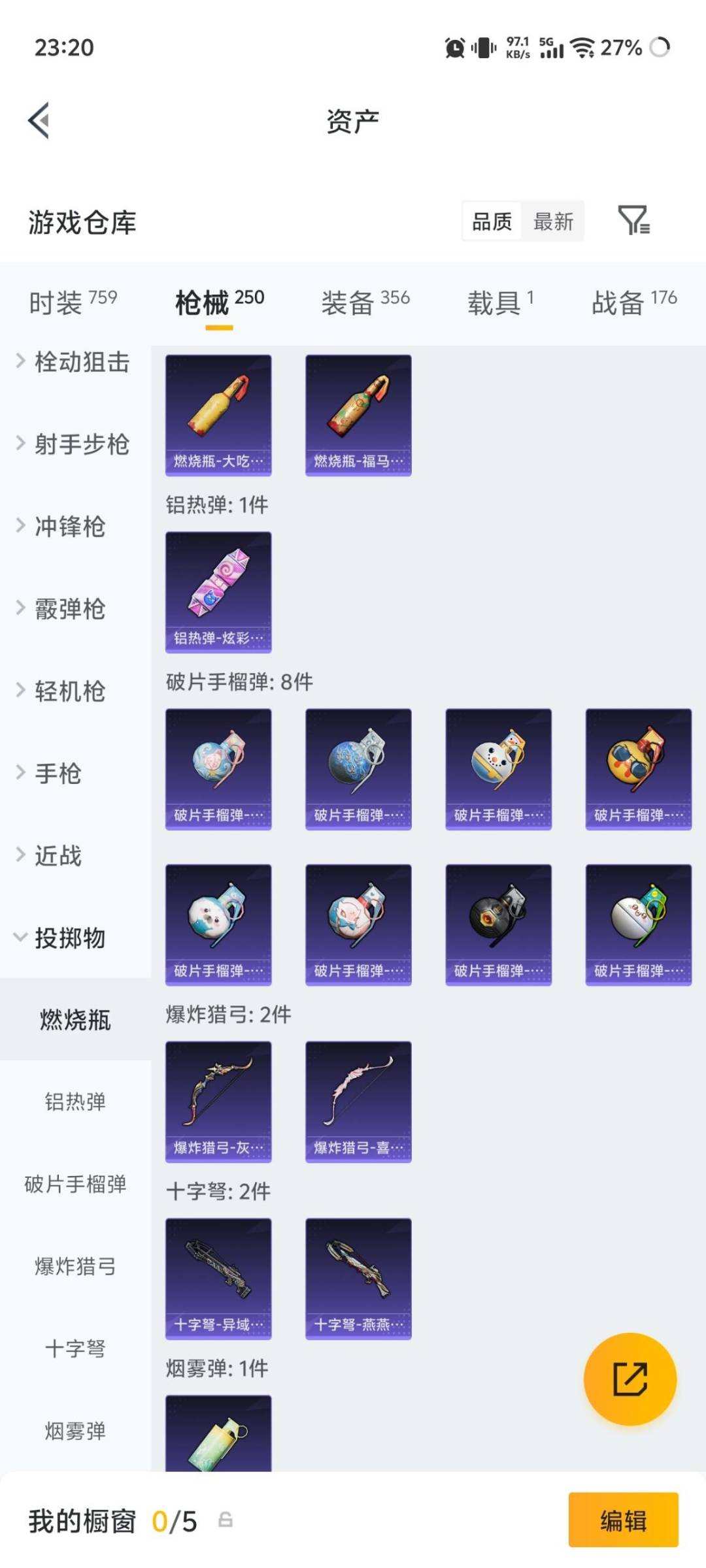Sort items by 品质
Screen dimensions: 706x1568
tap(492, 221)
